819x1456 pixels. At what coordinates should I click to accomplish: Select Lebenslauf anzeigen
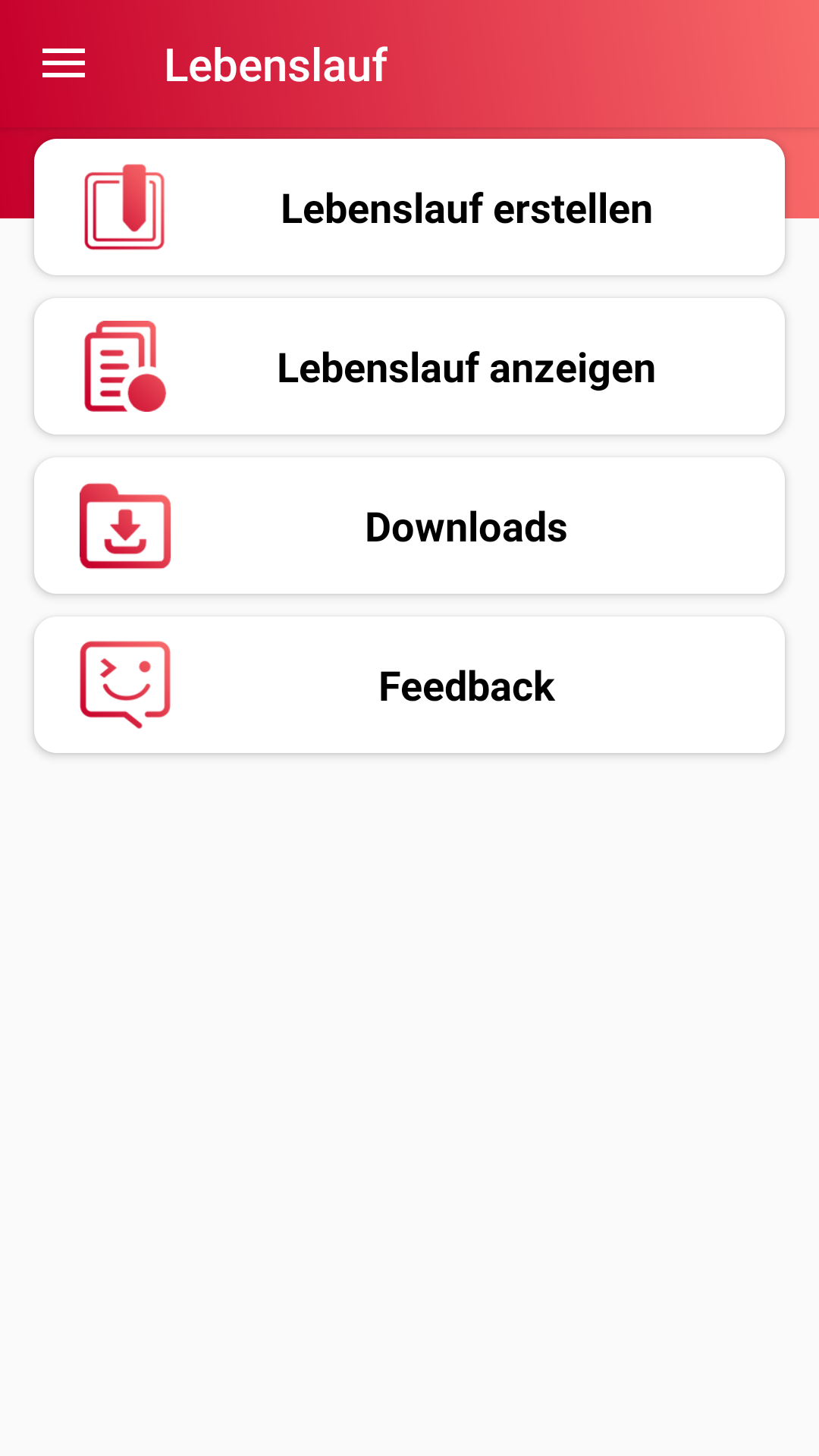[409, 366]
